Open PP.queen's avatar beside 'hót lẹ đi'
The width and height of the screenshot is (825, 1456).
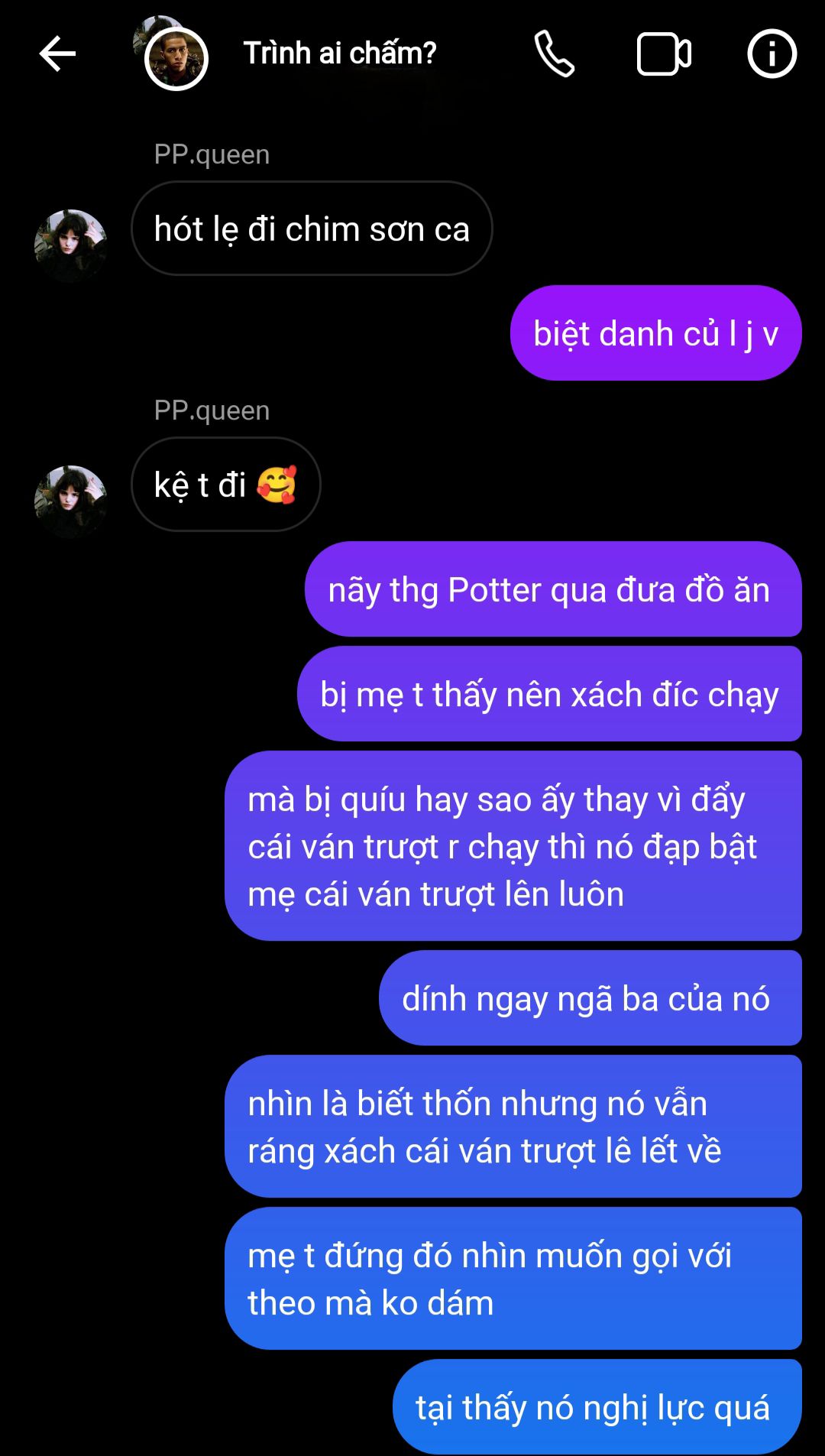point(71,245)
